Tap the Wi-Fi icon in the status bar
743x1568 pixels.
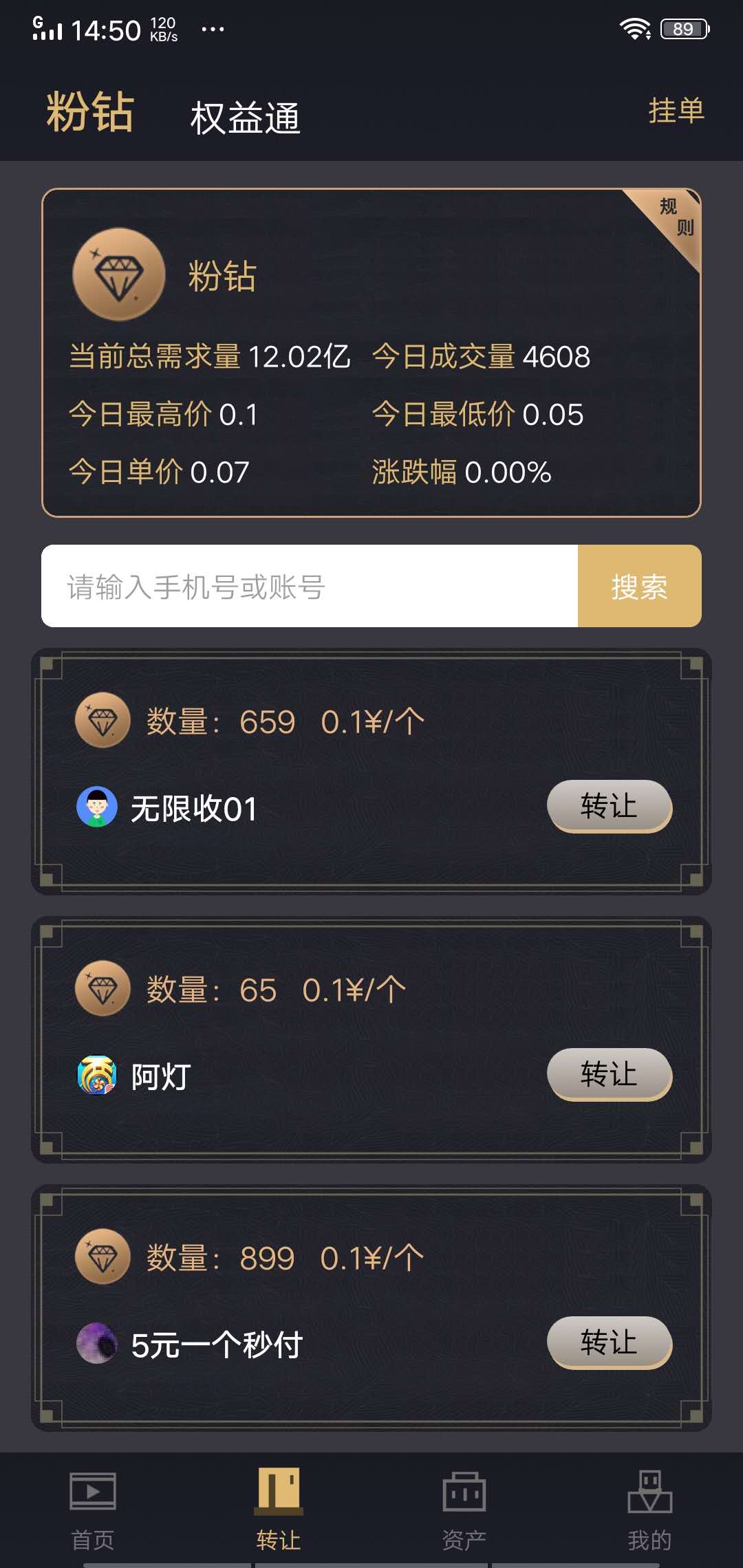point(635,28)
